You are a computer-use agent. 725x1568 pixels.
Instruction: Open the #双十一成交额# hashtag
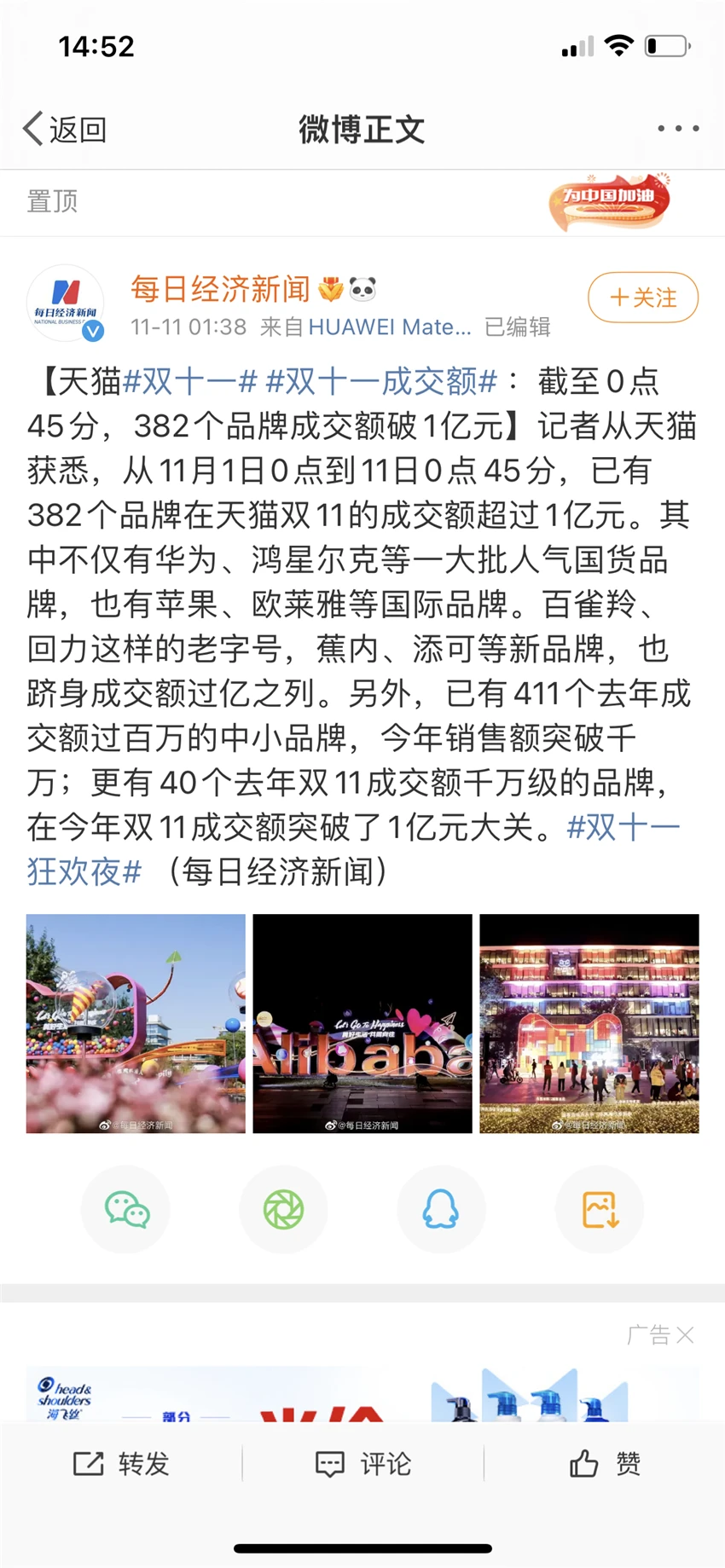[x=381, y=381]
